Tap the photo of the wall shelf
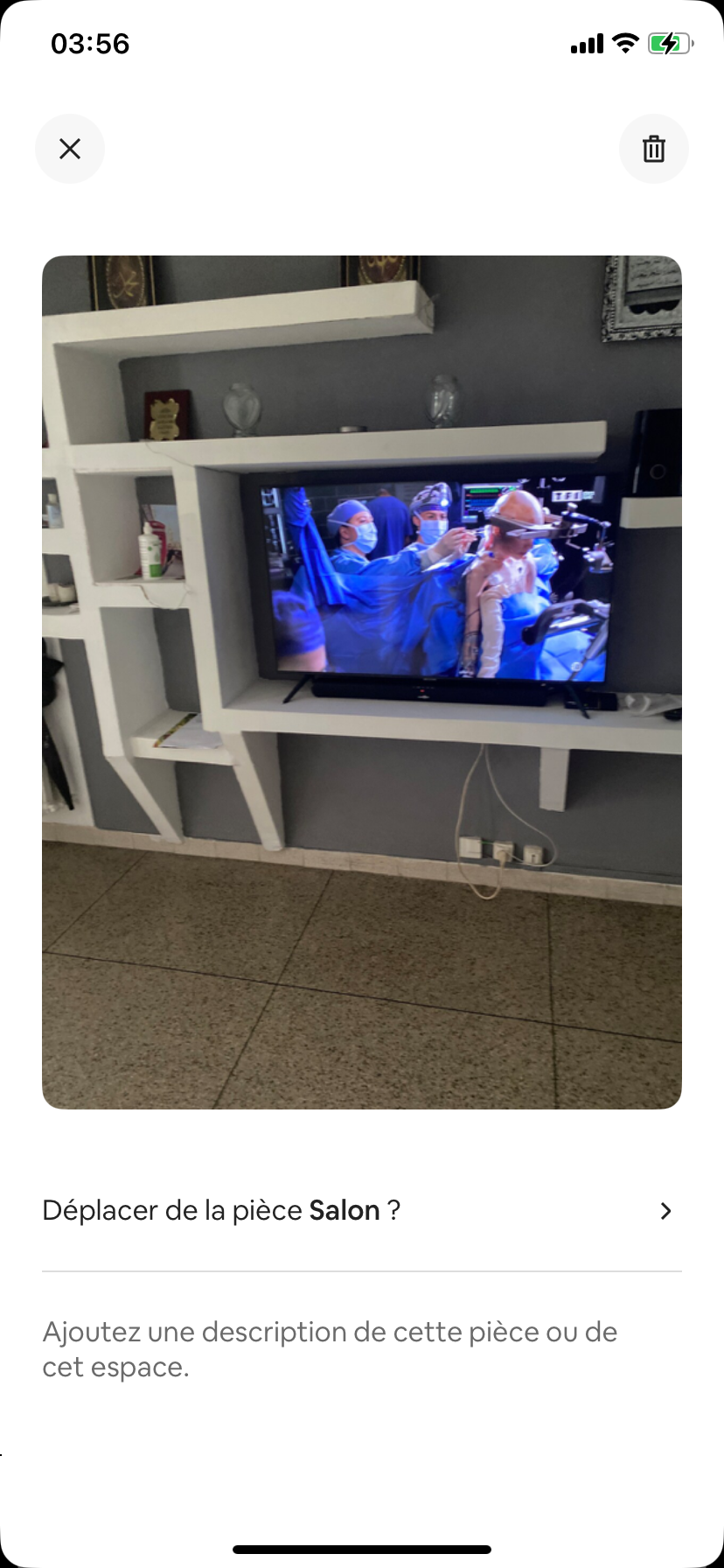The image size is (724, 1568). 362,682
